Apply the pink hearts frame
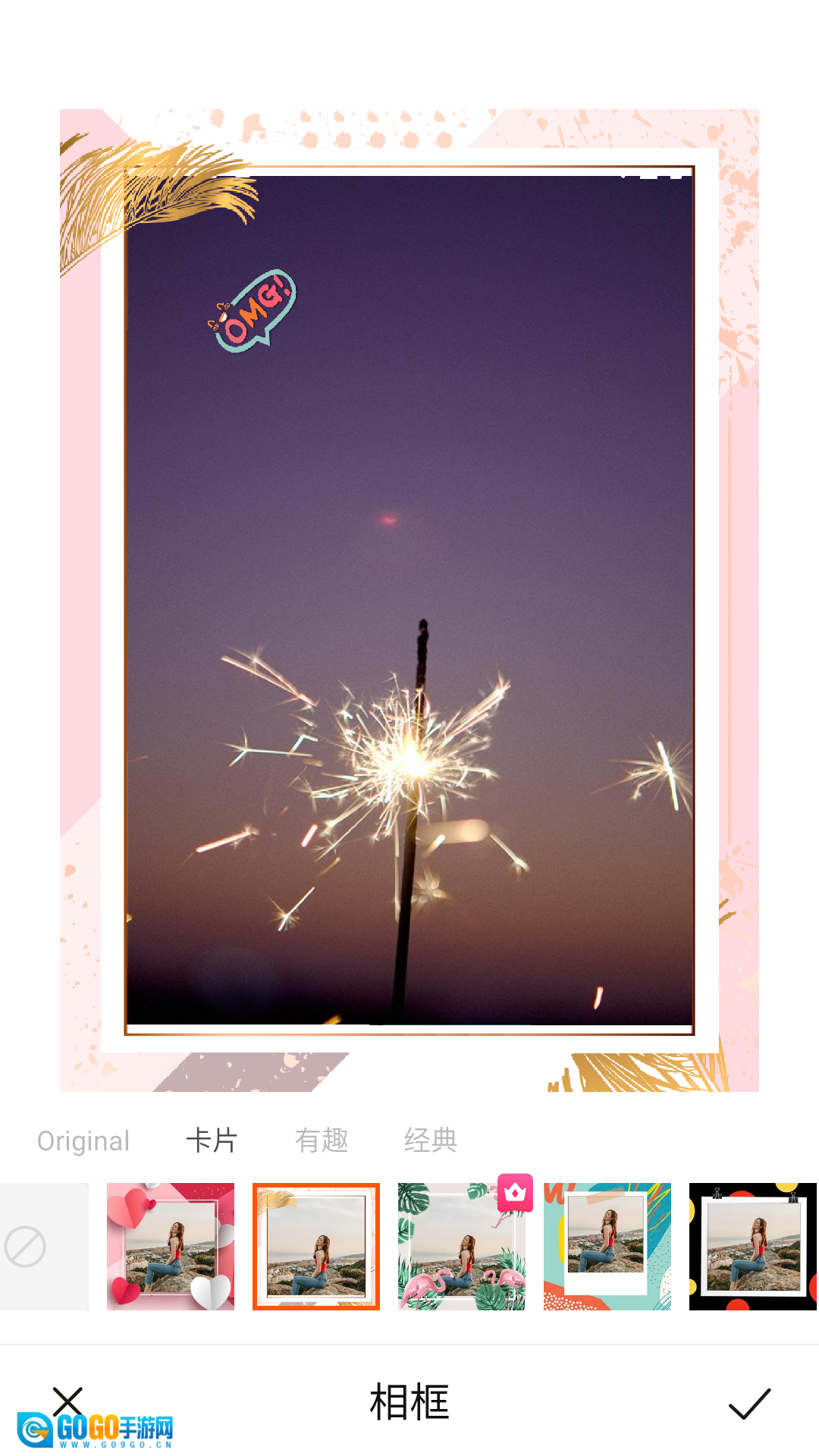 tap(171, 1247)
